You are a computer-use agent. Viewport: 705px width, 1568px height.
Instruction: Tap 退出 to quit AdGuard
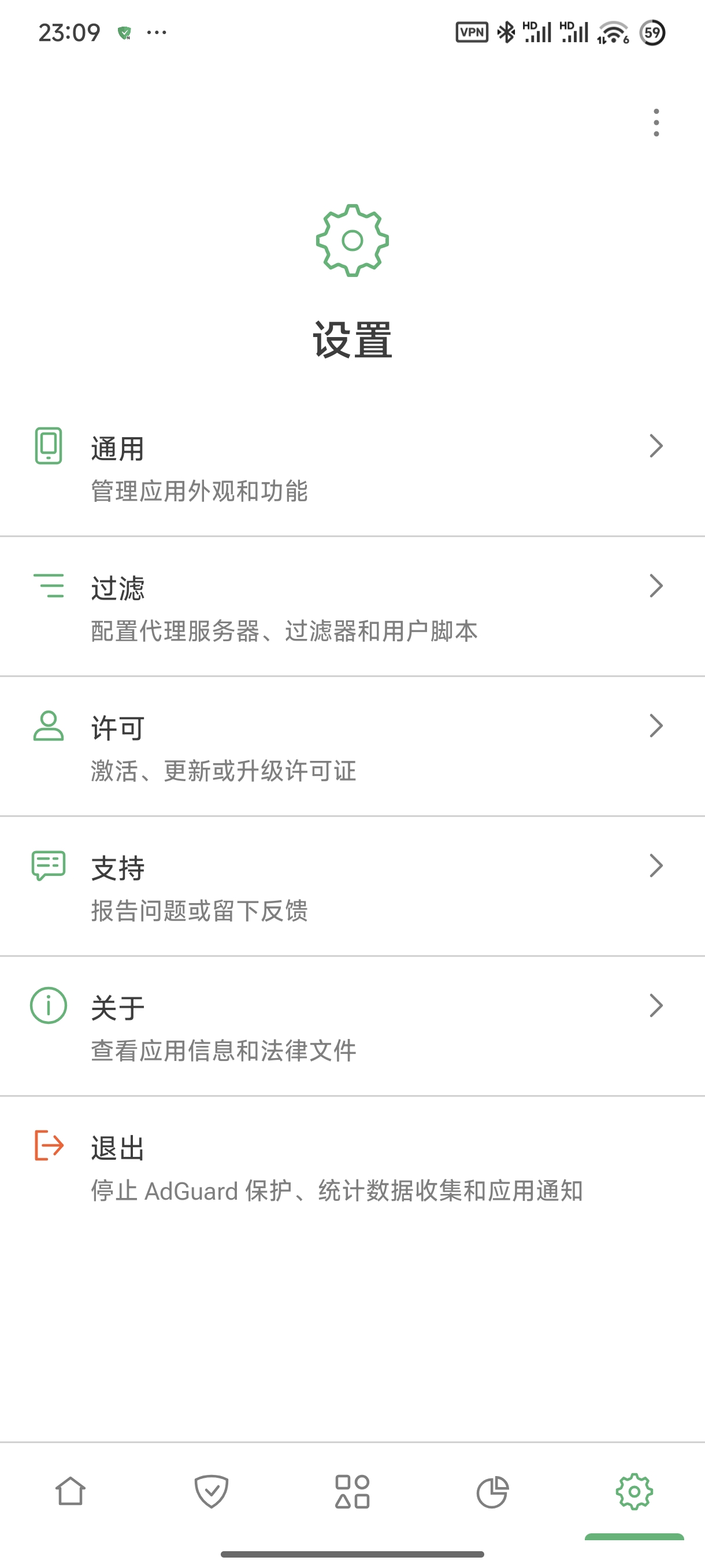coord(352,1167)
